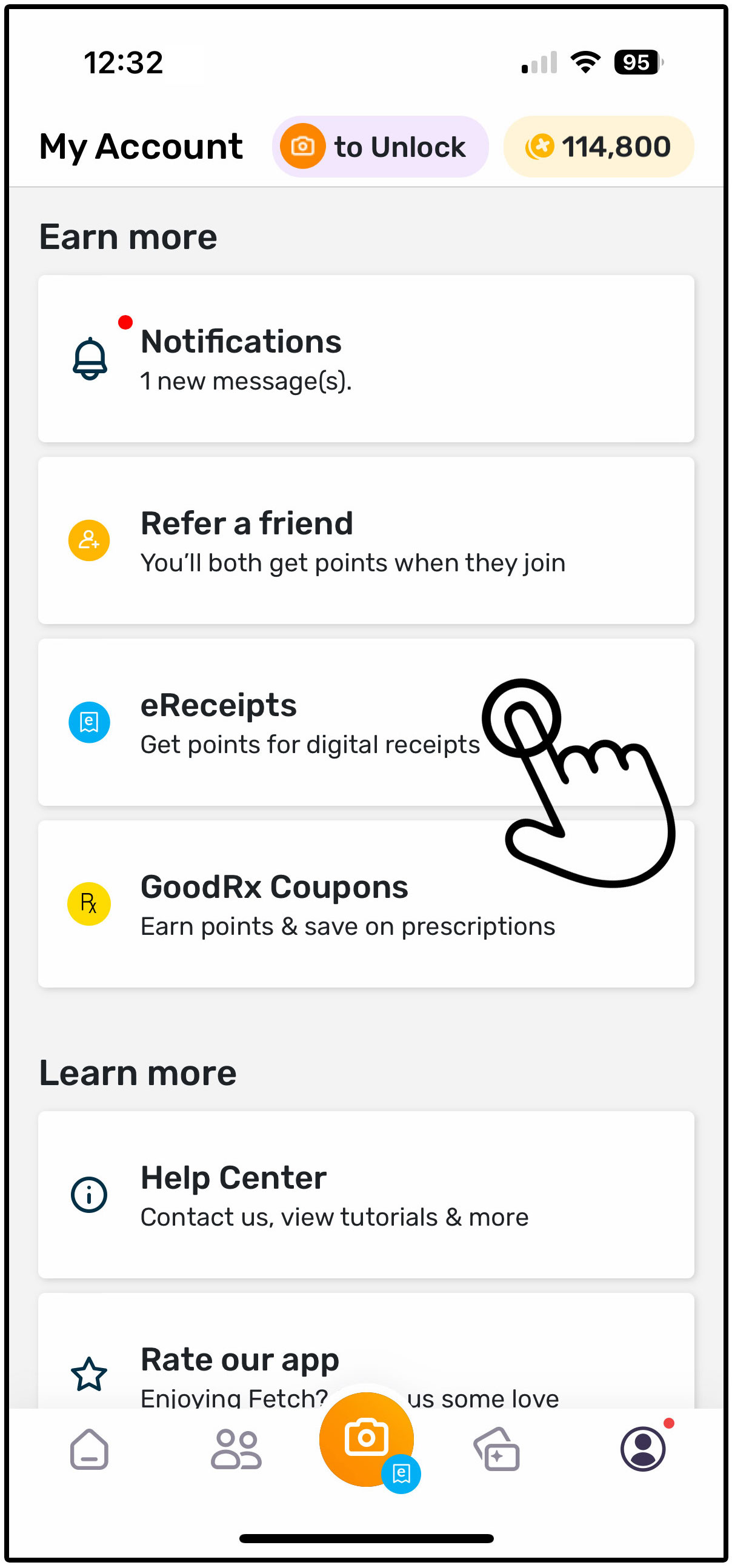Open the Help Center
The image size is (732, 1568).
[x=366, y=1194]
